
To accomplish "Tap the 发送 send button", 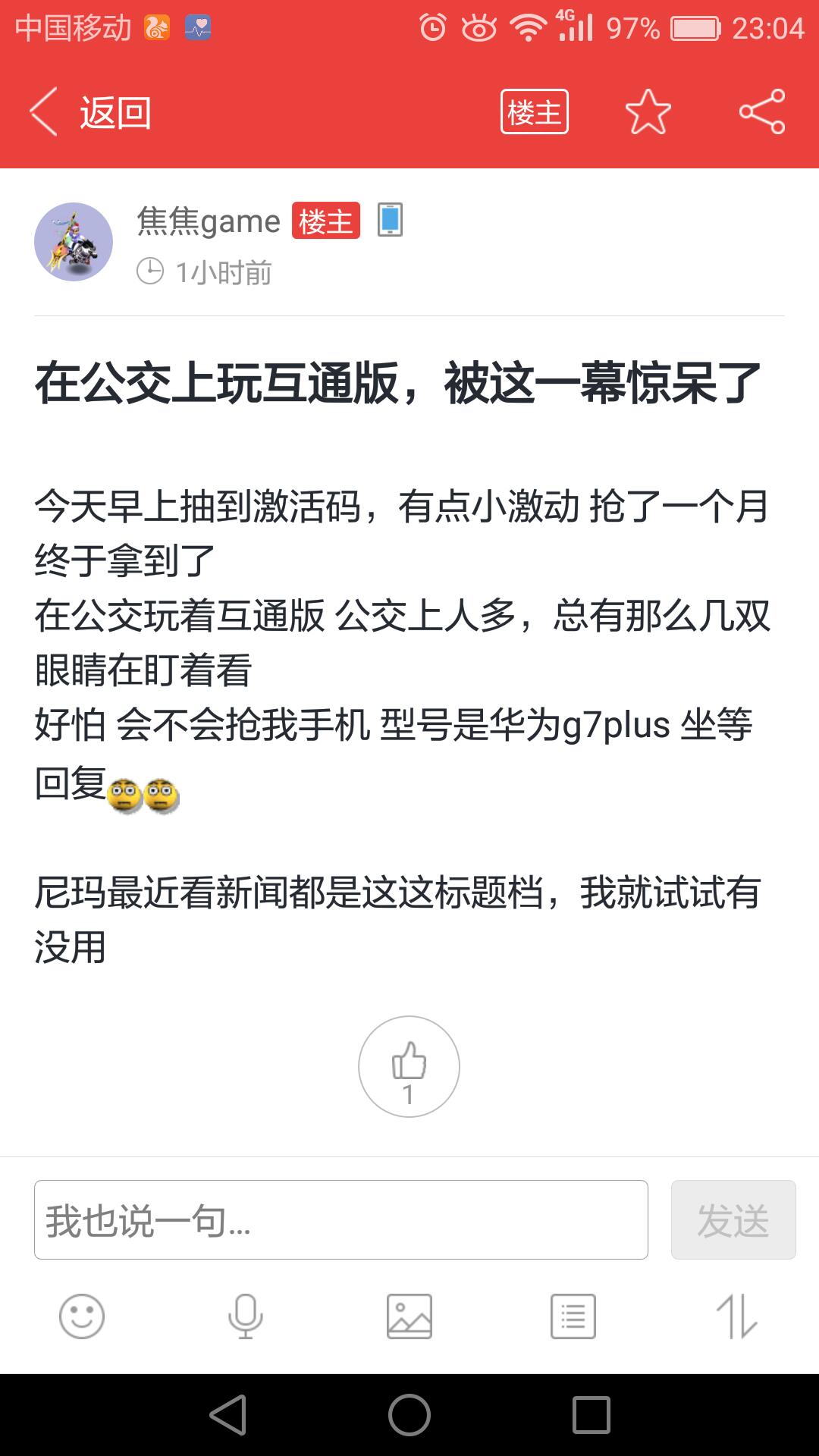I will point(733,1219).
